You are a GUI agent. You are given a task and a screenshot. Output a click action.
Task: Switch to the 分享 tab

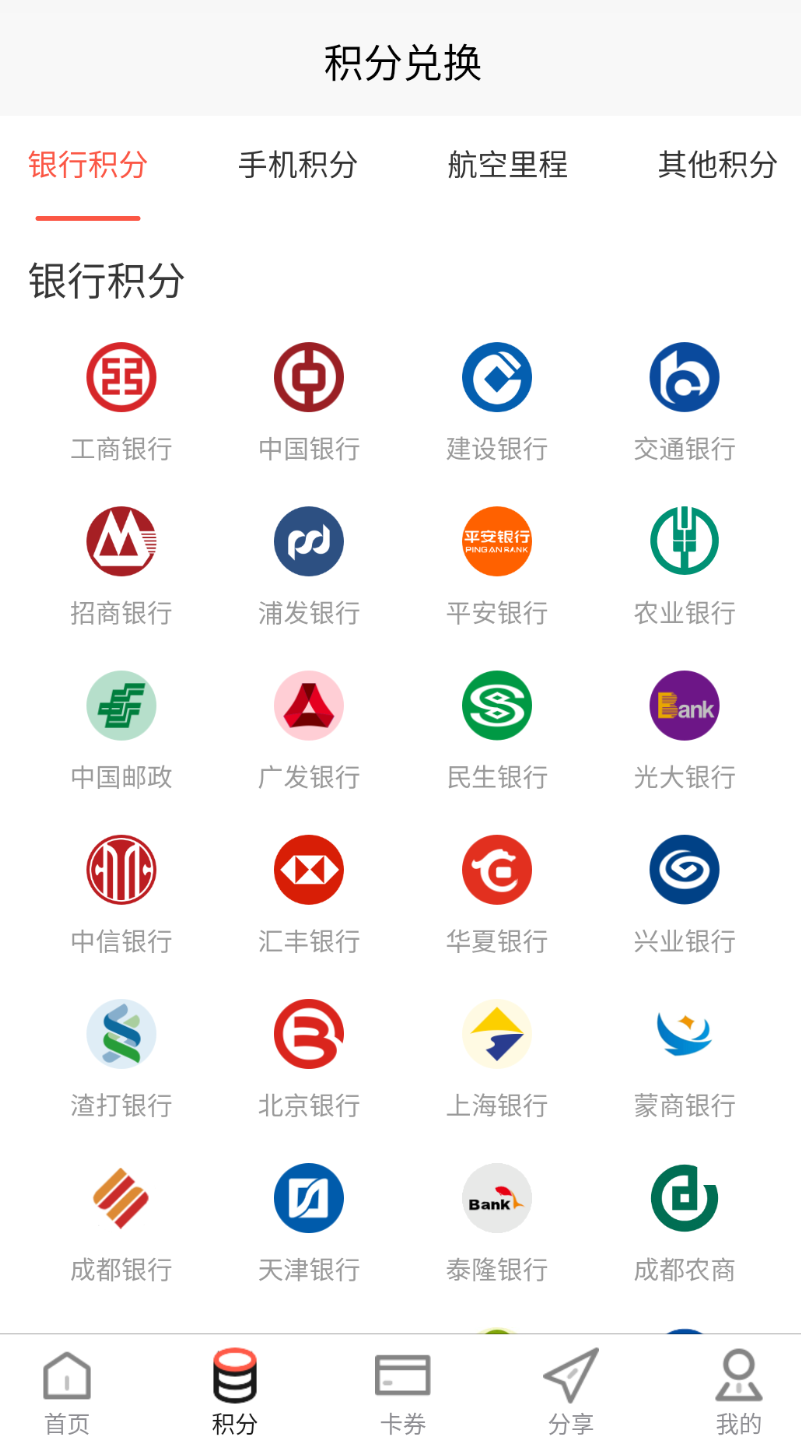(x=571, y=1392)
